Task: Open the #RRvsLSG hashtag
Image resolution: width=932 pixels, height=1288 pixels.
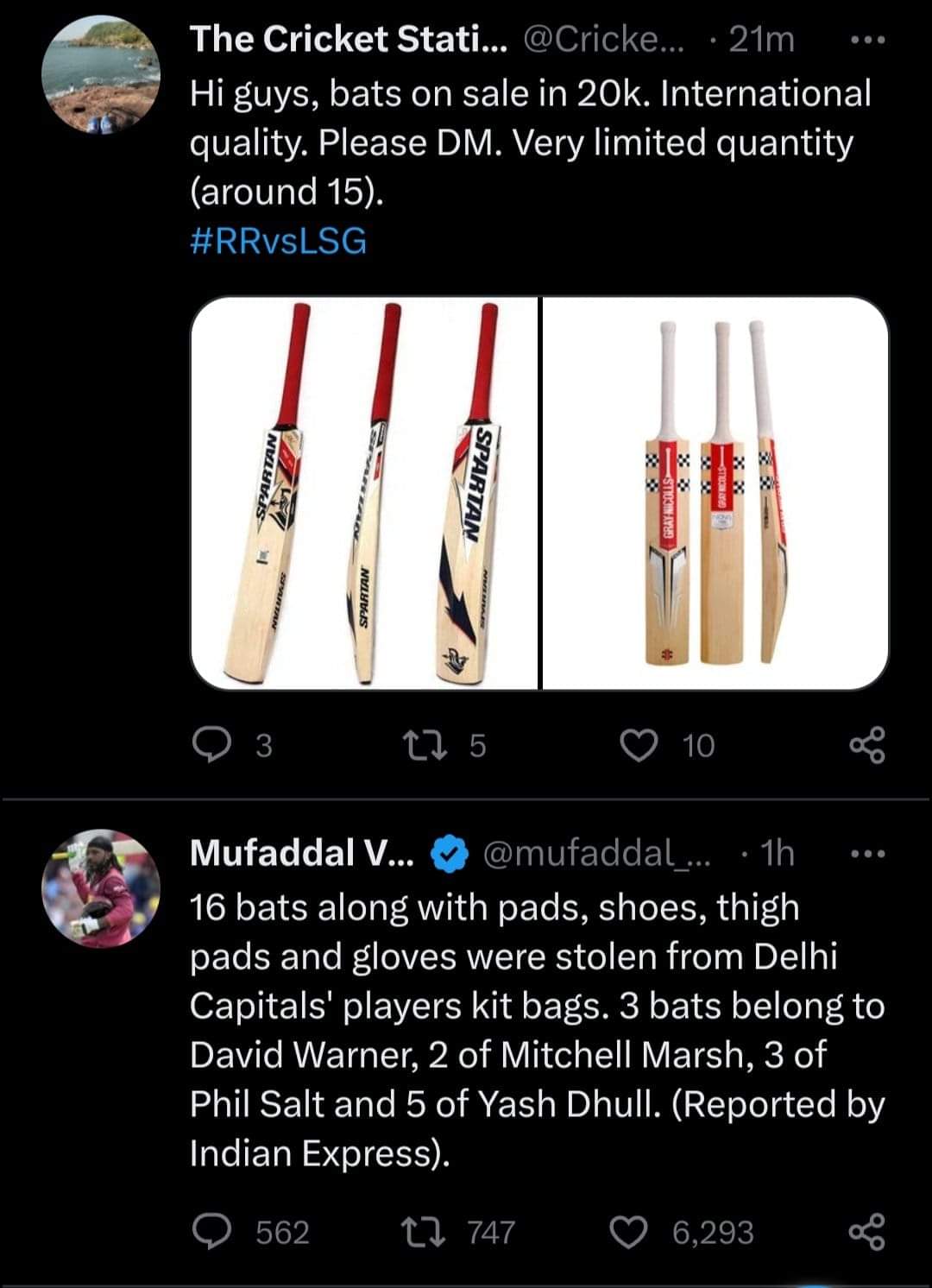Action: 278,241
